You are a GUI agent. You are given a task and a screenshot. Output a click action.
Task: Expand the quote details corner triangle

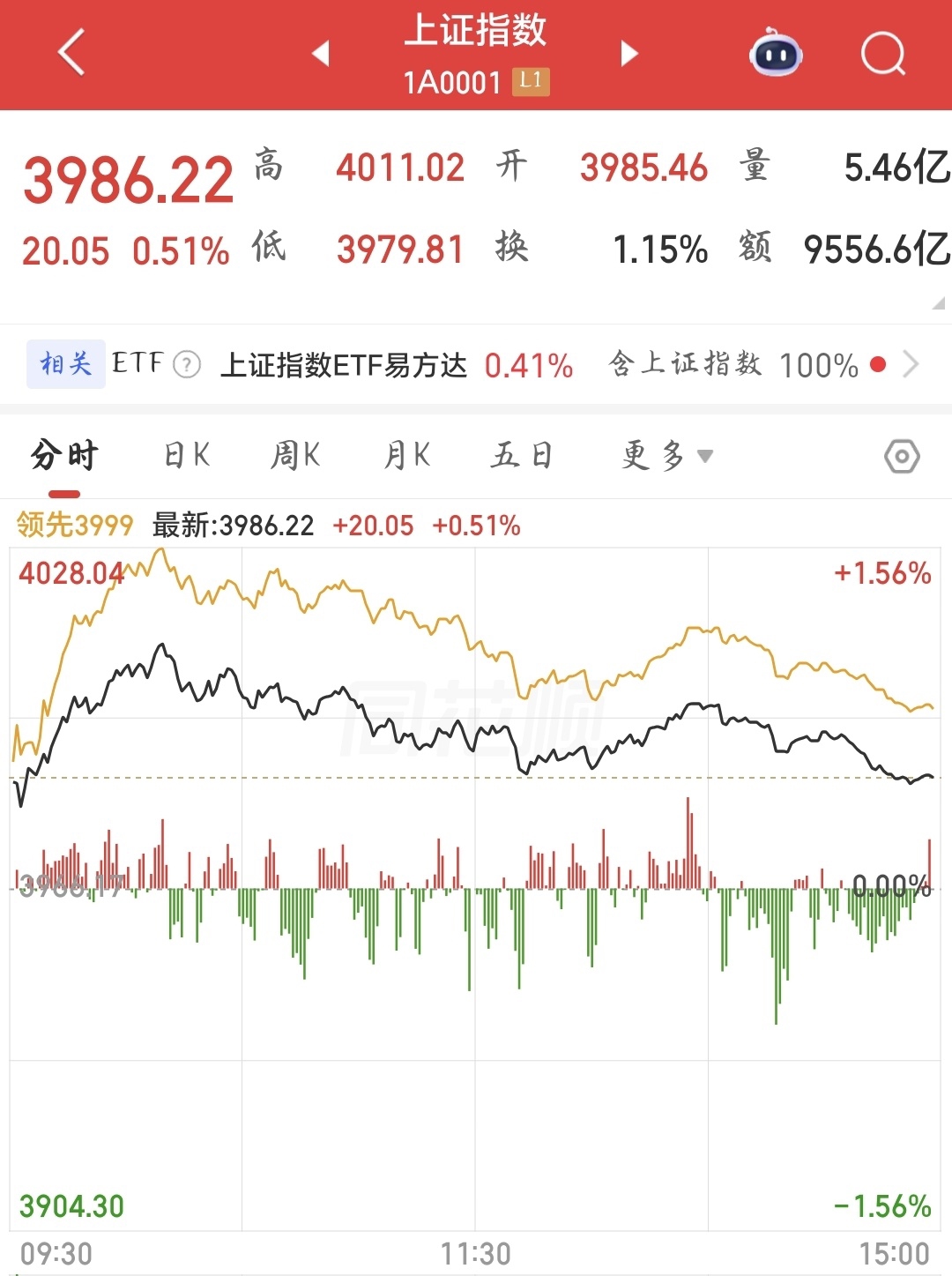point(938,303)
